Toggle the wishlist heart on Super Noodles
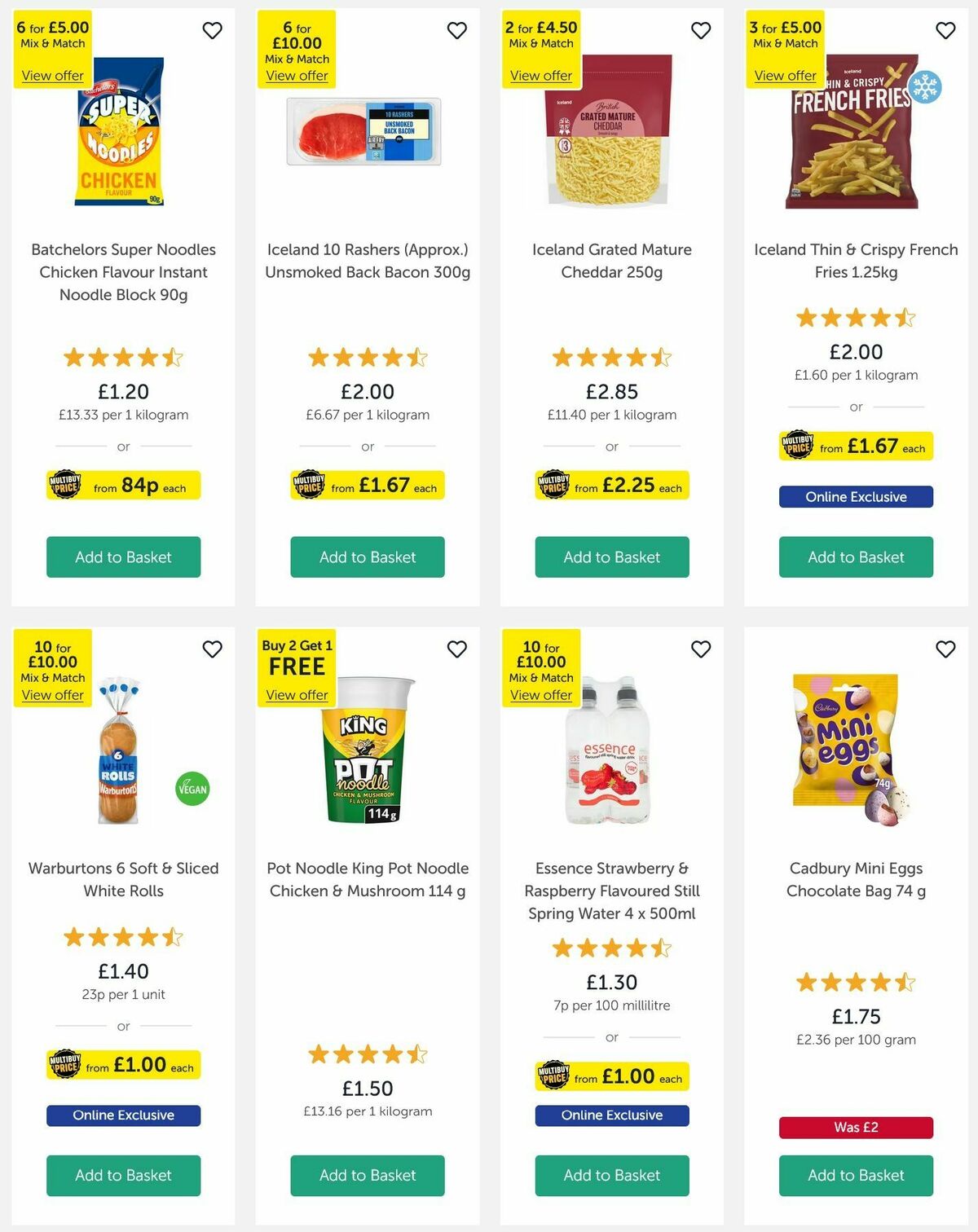The image size is (978, 1232). (213, 30)
